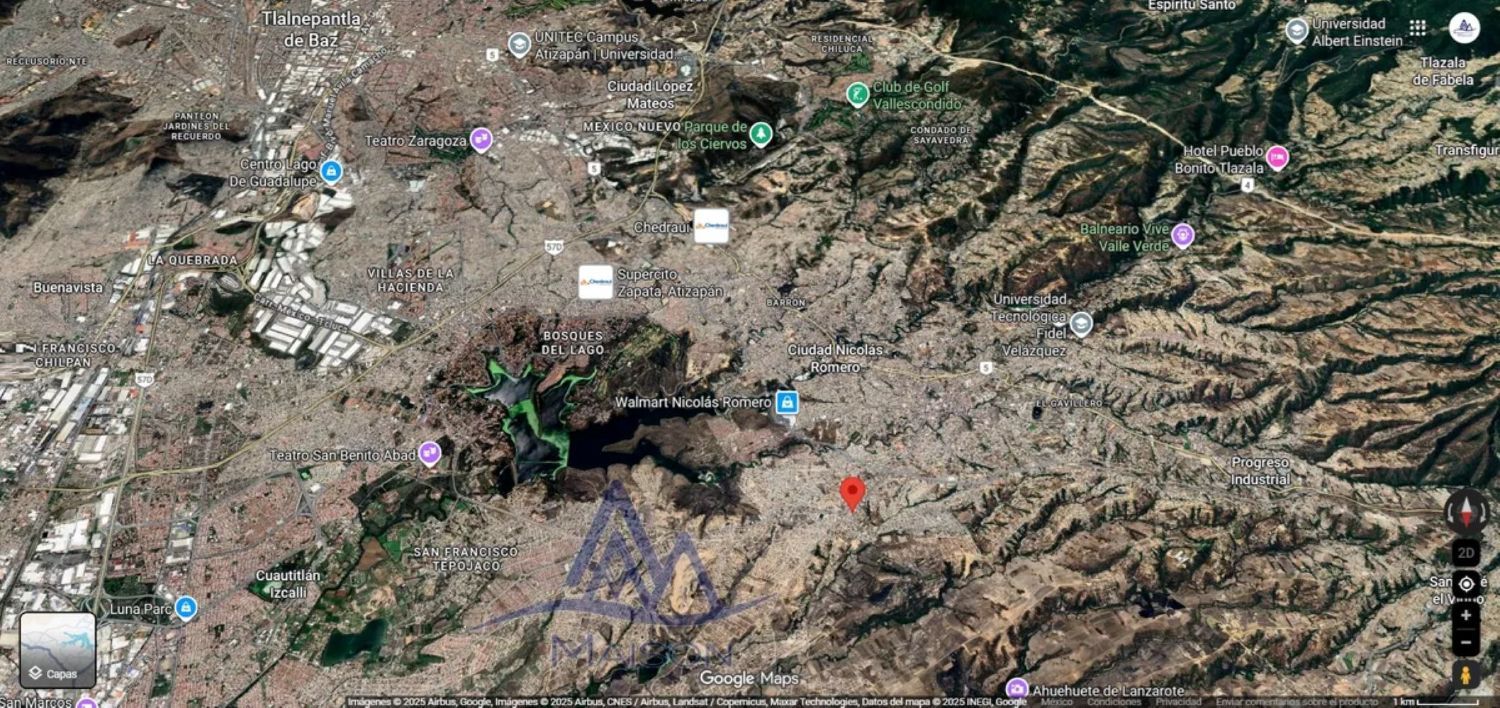Open Club de Golf Vallescondido marker

click(857, 95)
